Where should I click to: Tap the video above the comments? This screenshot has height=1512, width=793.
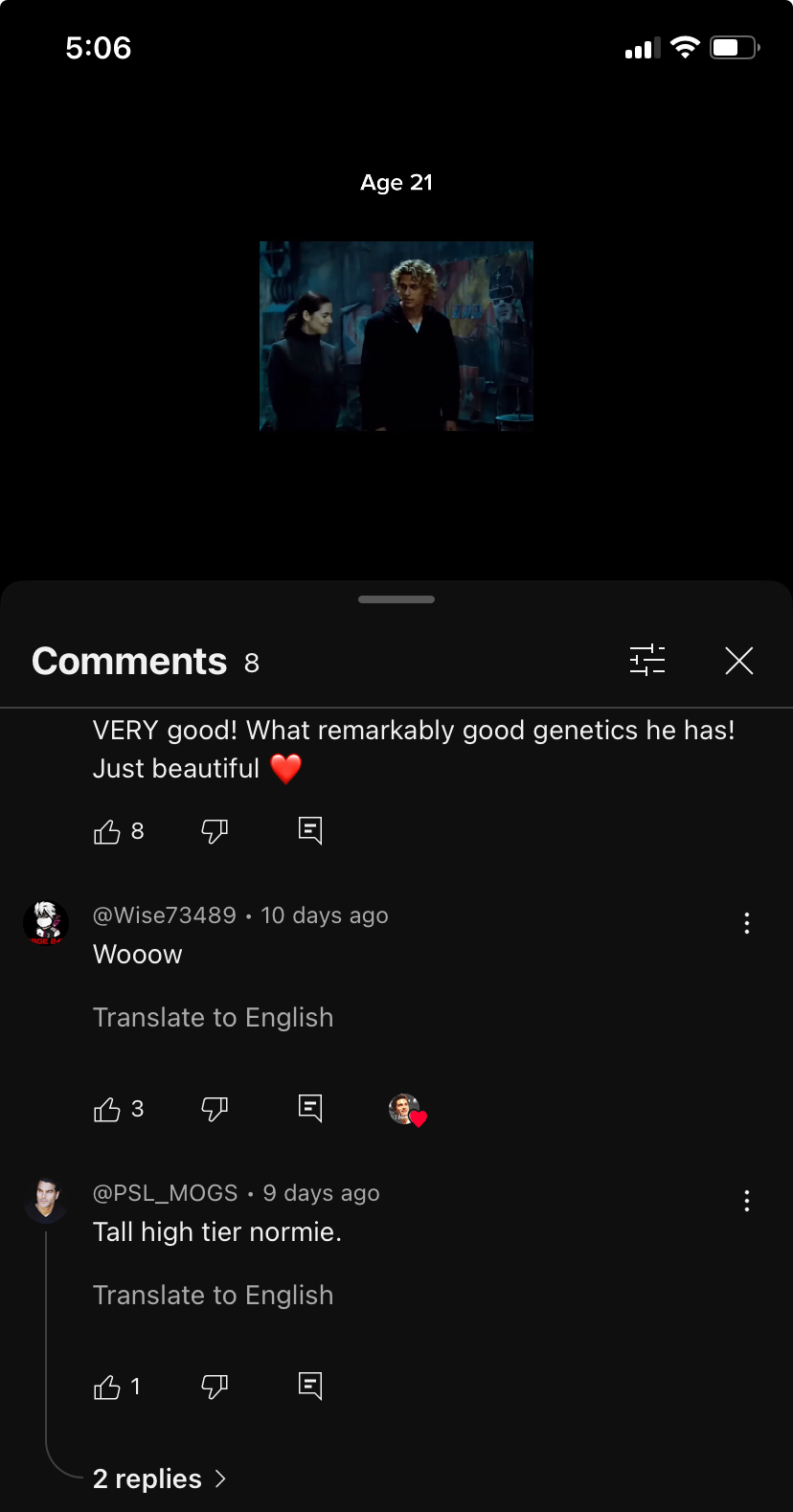point(396,335)
